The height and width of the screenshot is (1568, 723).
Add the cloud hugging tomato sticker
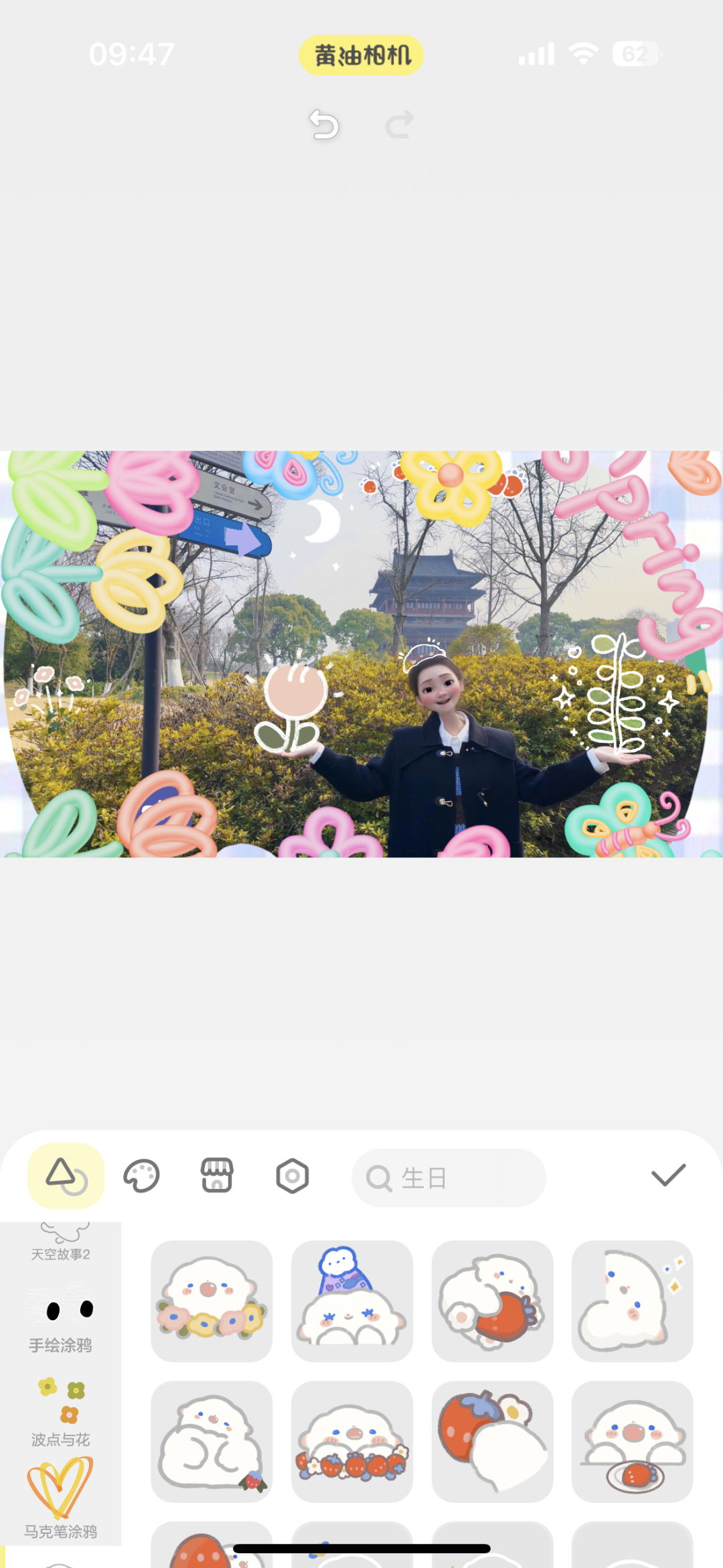pos(492,1301)
